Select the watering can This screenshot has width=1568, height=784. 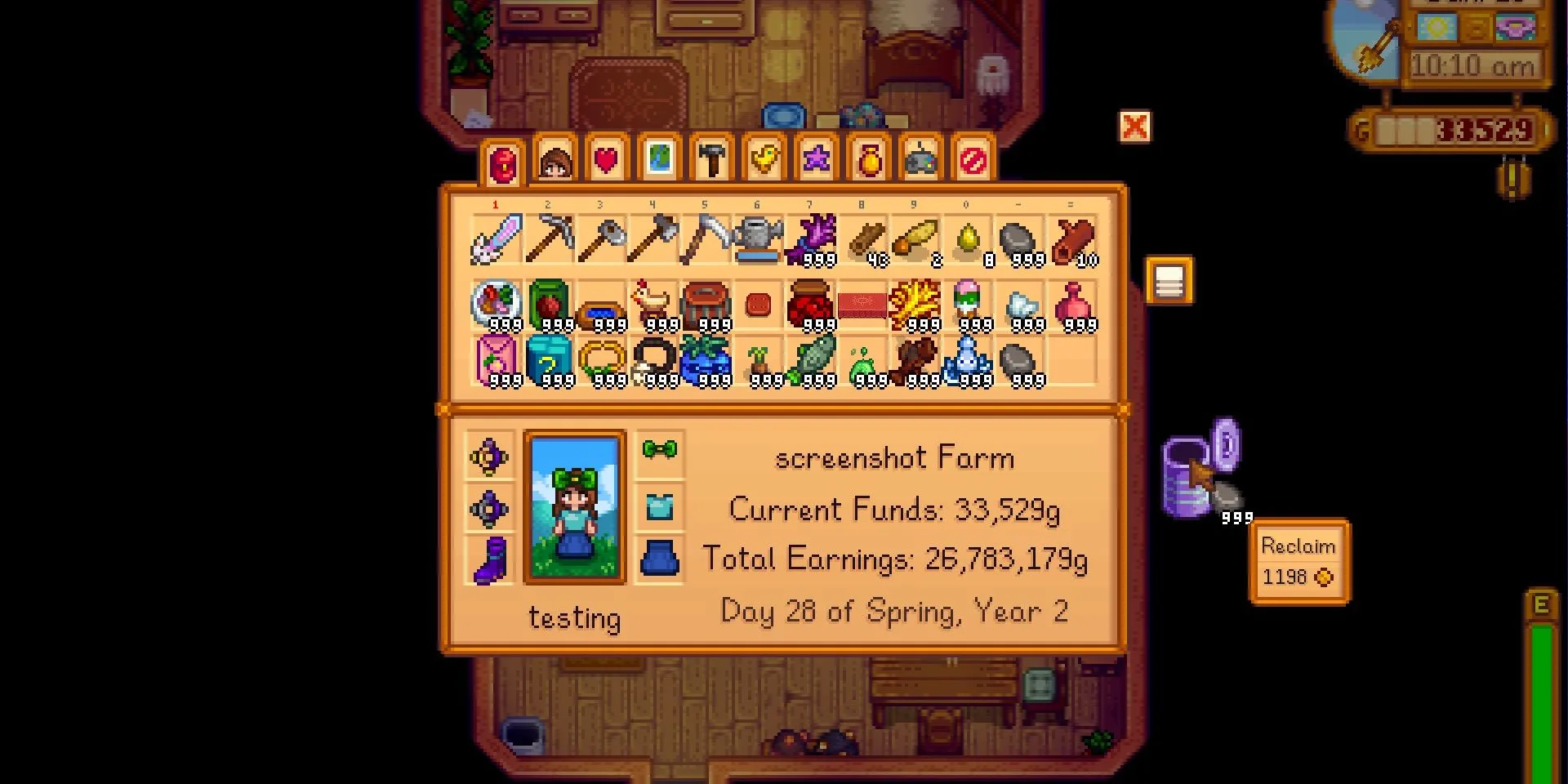coord(757,239)
